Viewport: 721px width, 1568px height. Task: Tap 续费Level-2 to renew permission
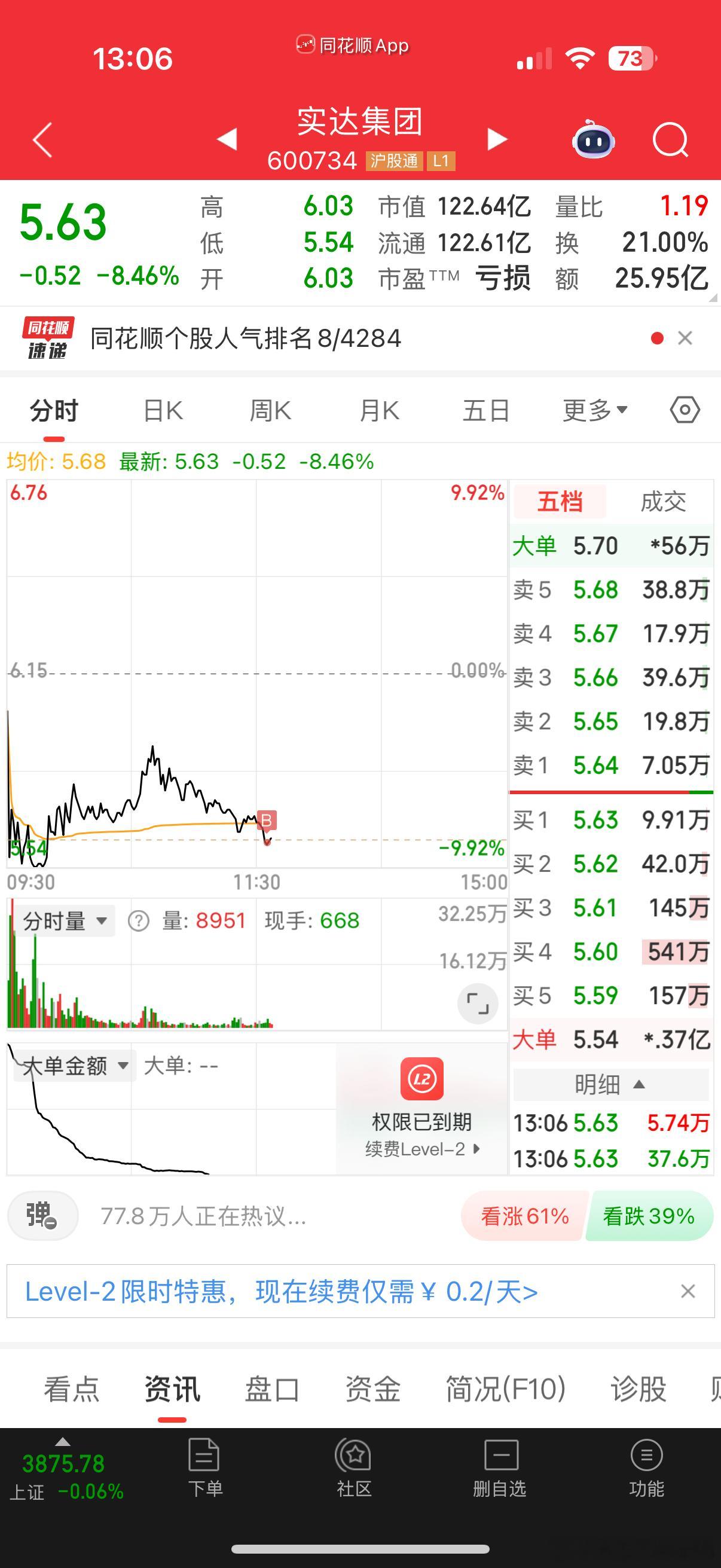423,1149
